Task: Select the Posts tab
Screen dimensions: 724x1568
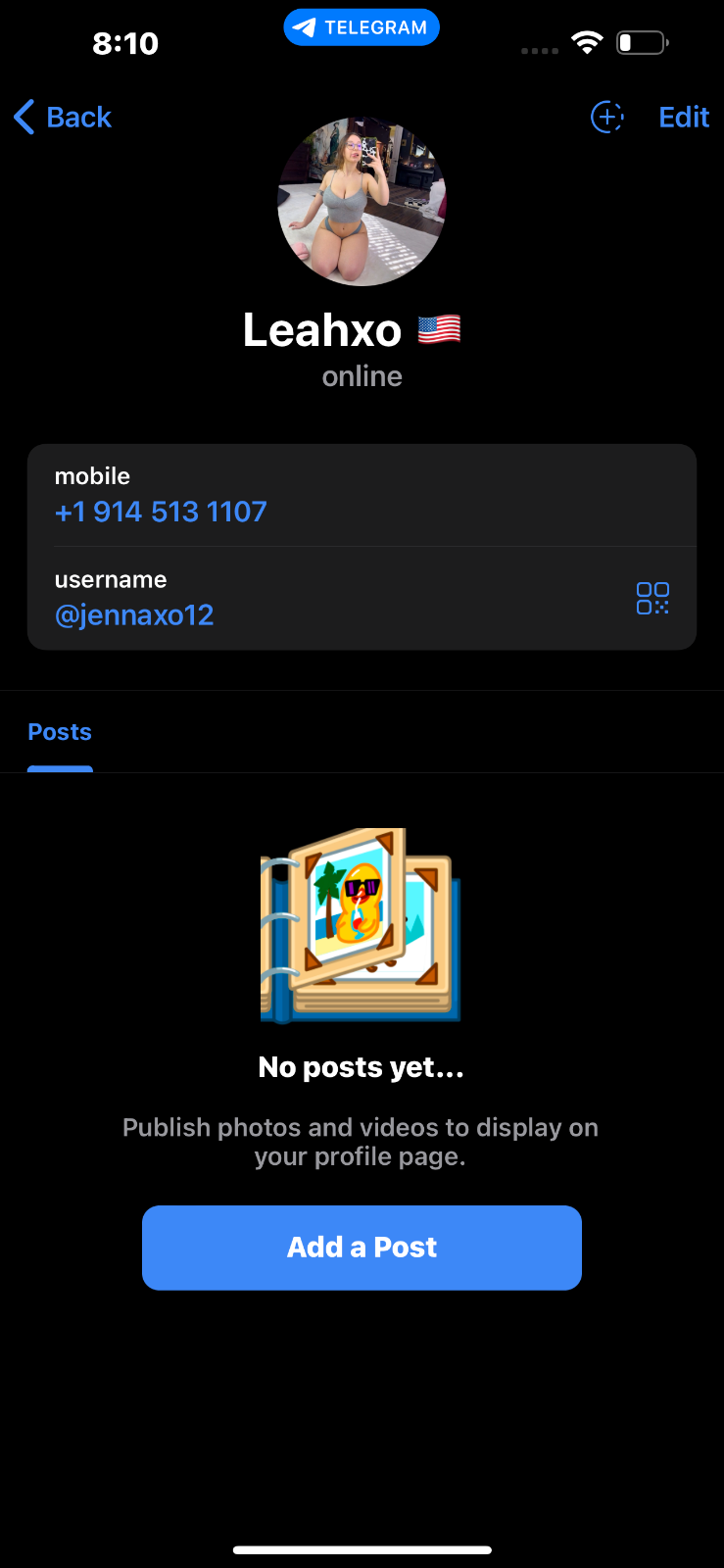Action: click(x=60, y=732)
